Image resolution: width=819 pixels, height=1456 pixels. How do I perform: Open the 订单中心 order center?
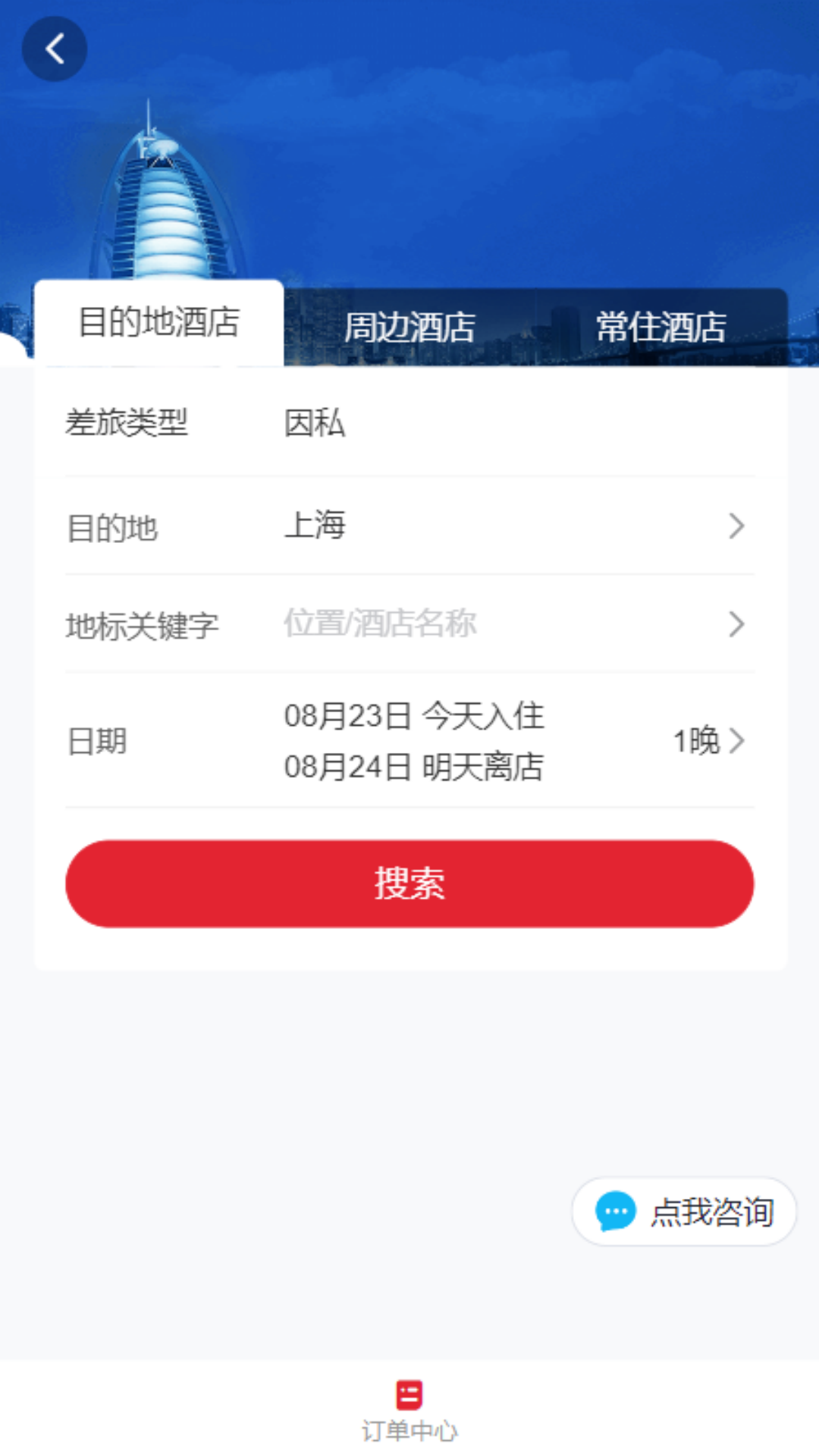tap(409, 1410)
